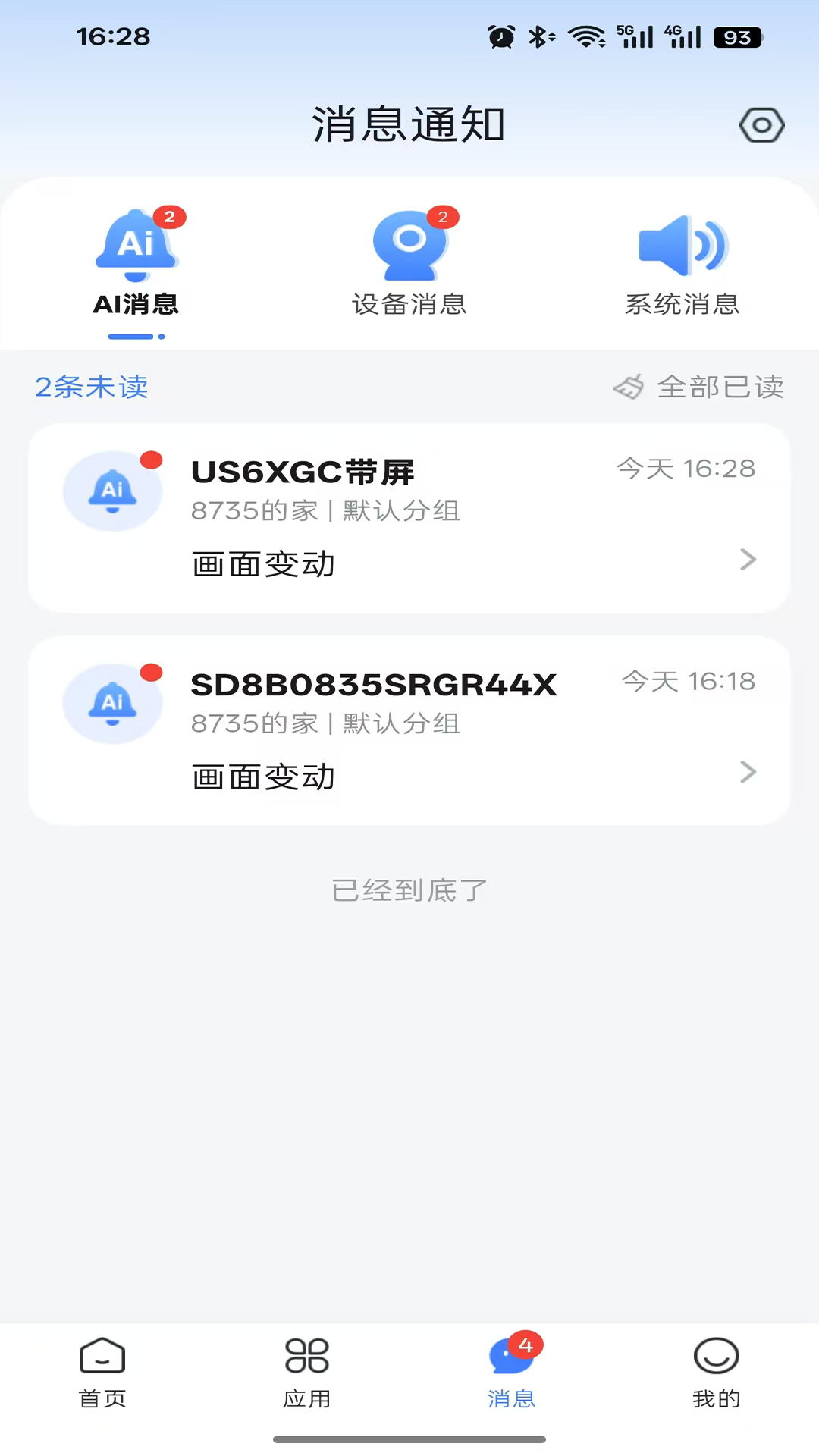The image size is (819, 1456).
Task: Tap the red badge on 设备消息
Action: click(x=444, y=217)
